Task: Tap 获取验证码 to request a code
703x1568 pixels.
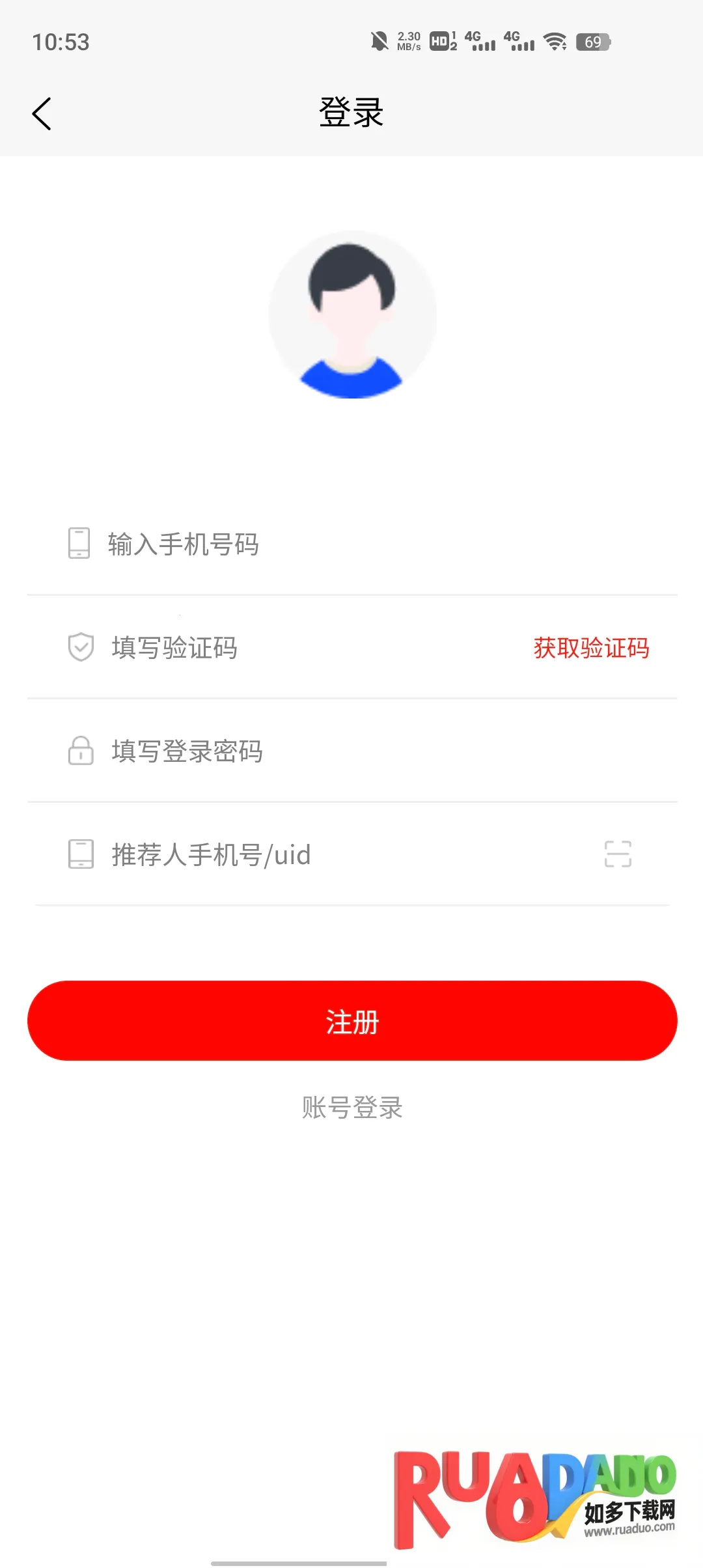Action: 591,648
